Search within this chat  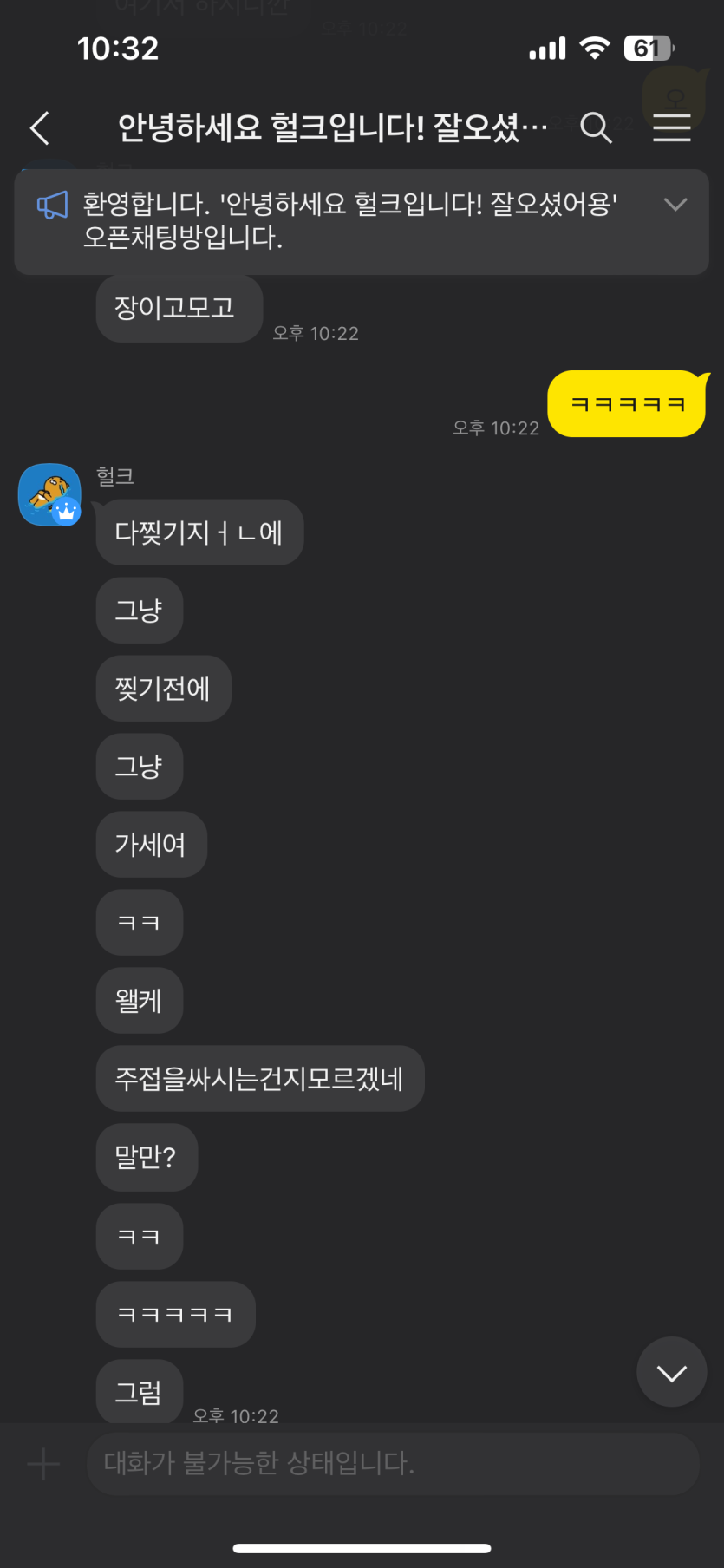coord(596,127)
